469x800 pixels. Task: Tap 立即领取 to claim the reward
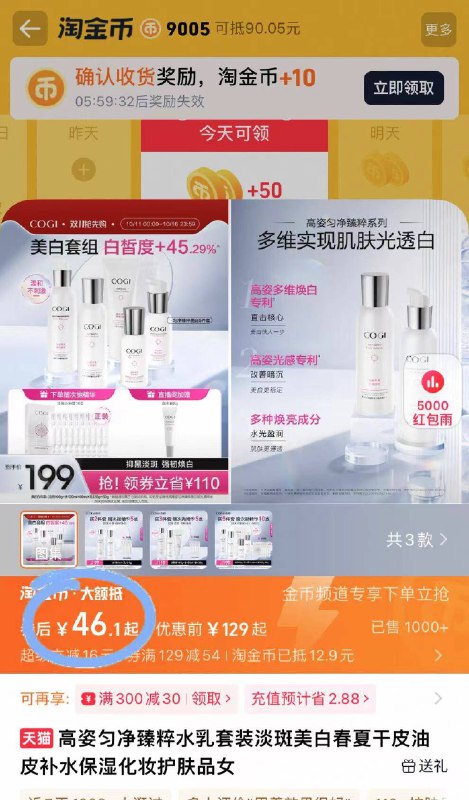pyautogui.click(x=404, y=88)
